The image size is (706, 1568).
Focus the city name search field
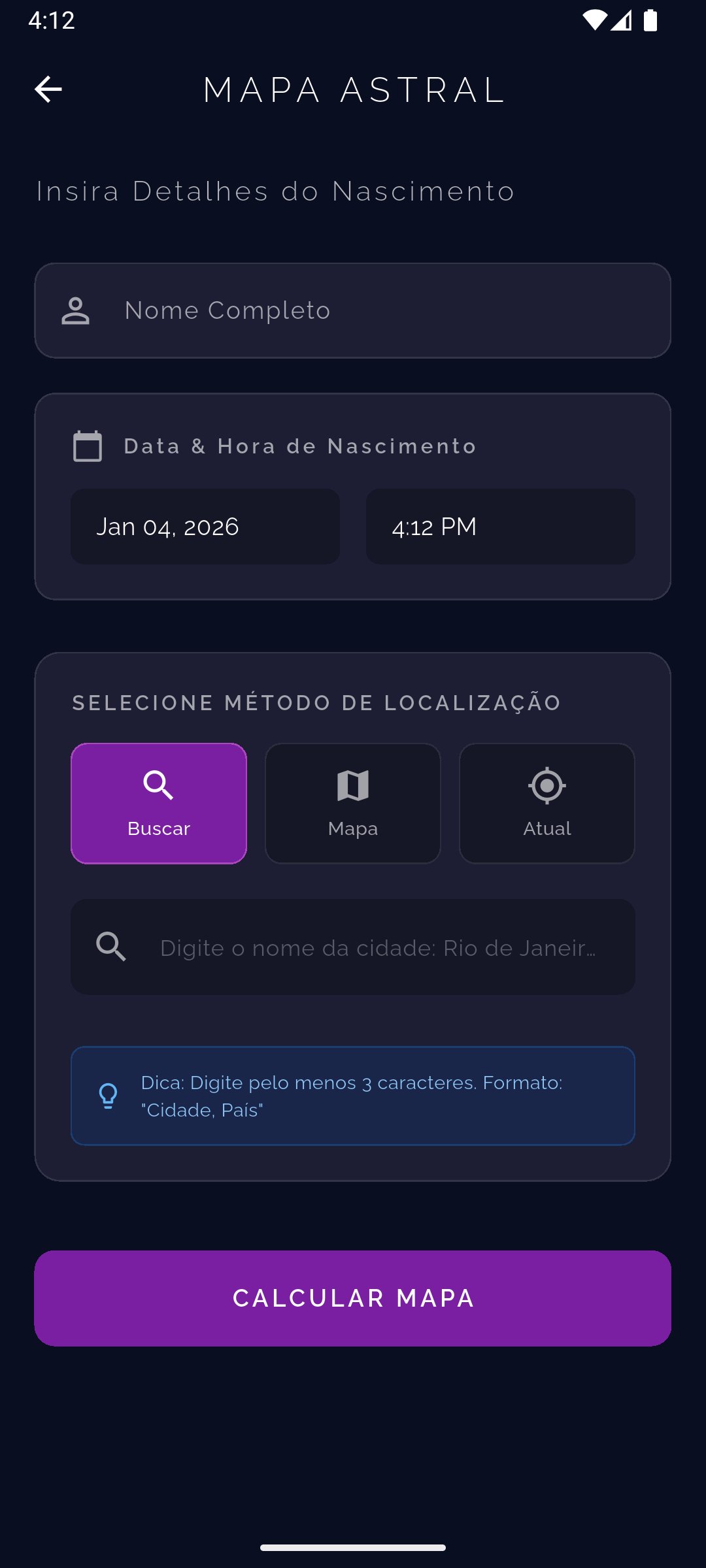(x=378, y=947)
